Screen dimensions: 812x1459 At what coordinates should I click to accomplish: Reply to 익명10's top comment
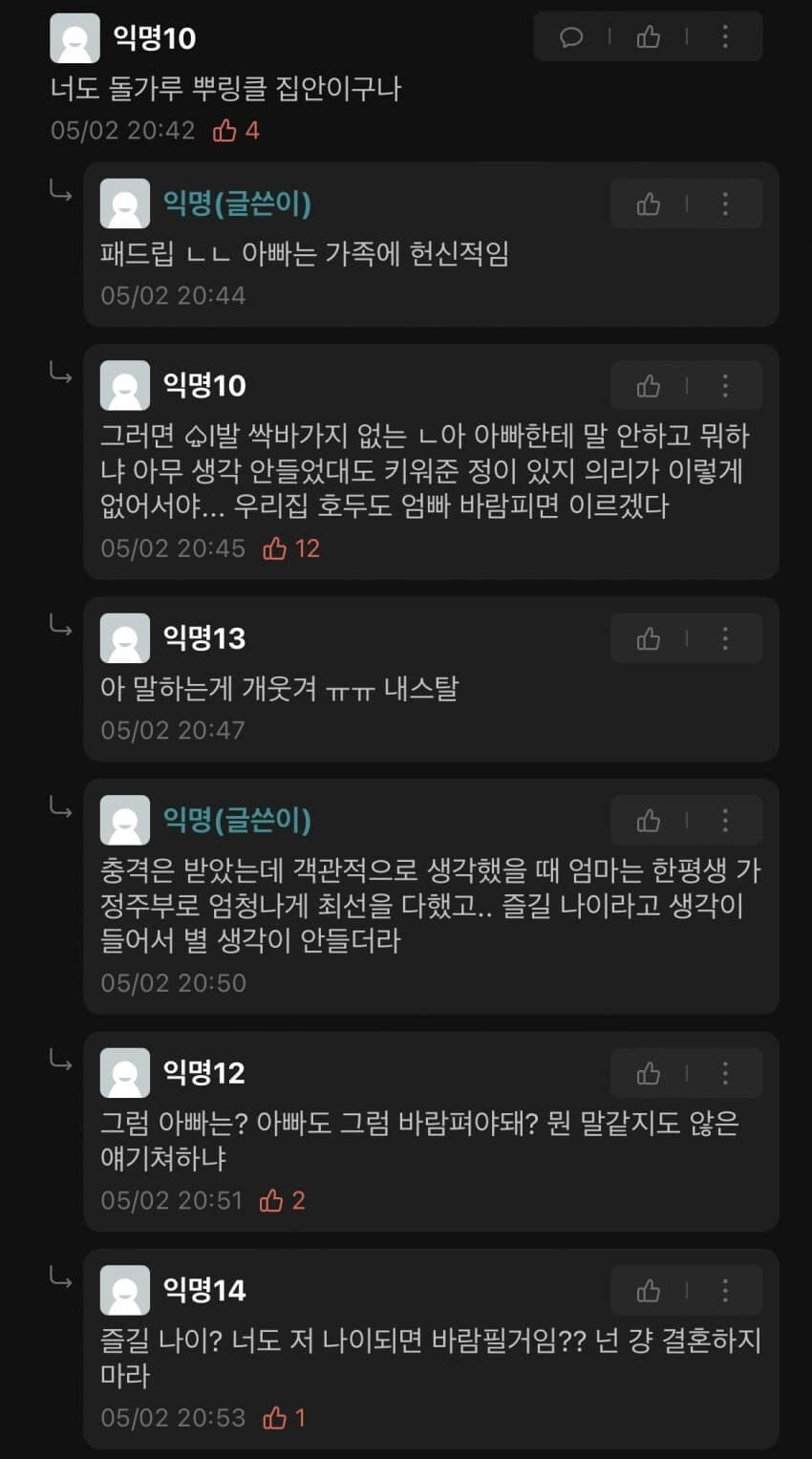pyautogui.click(x=571, y=37)
